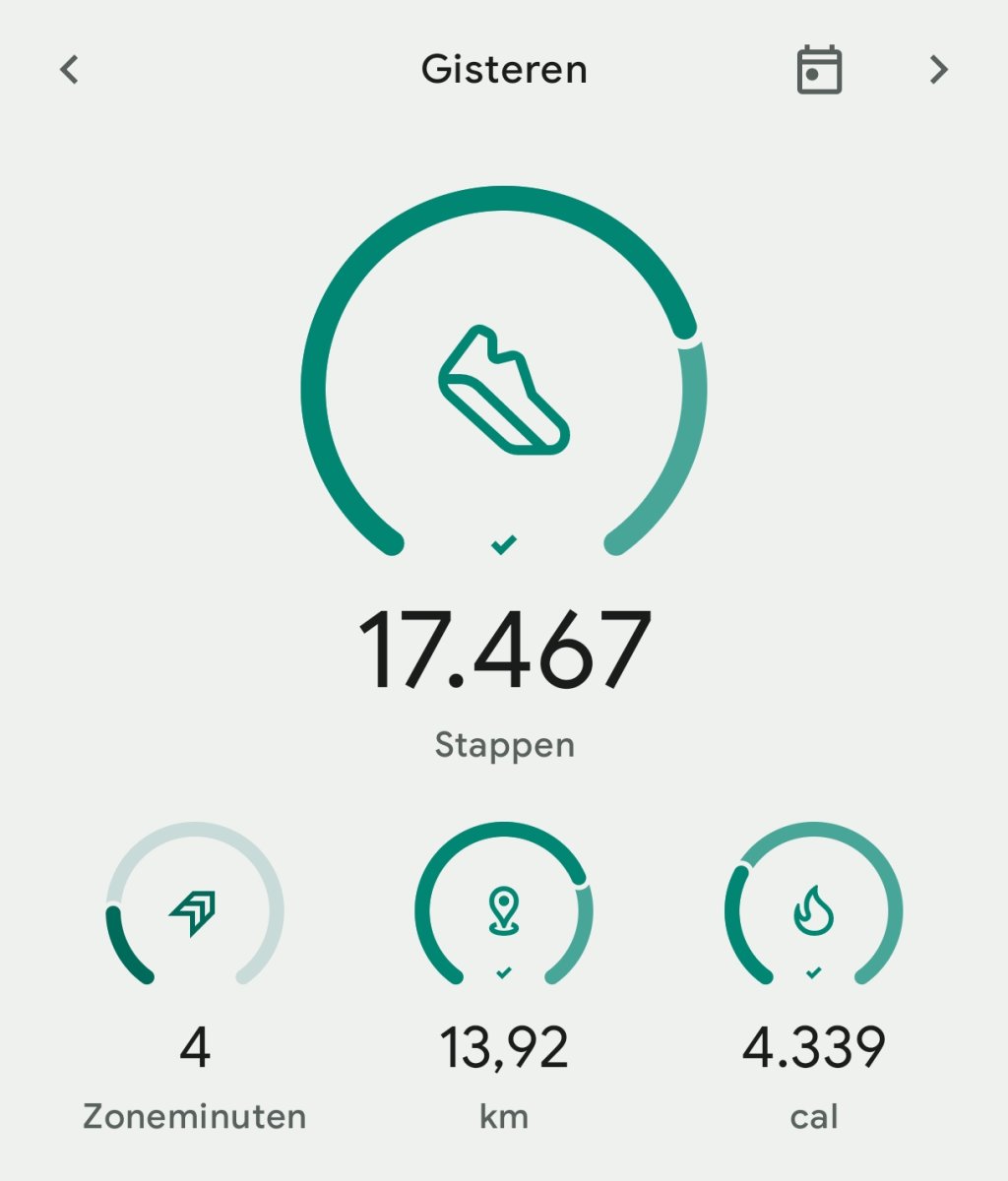This screenshot has width=1008, height=1181.
Task: Tap the green checkmark below the steps ring
Action: pyautogui.click(x=504, y=541)
